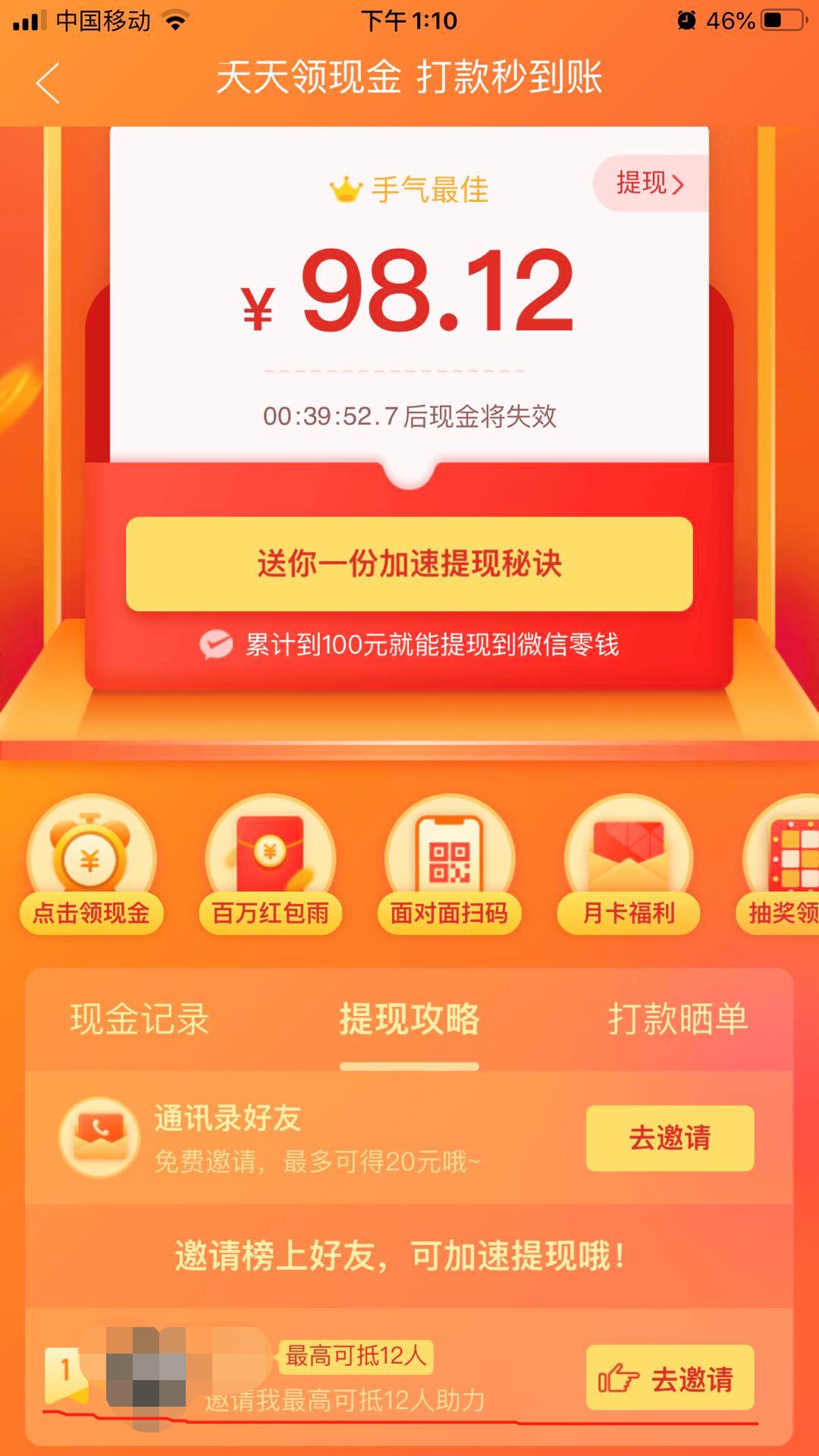Go back using the top-left arrow
This screenshot has height=1456, width=819.
point(48,82)
